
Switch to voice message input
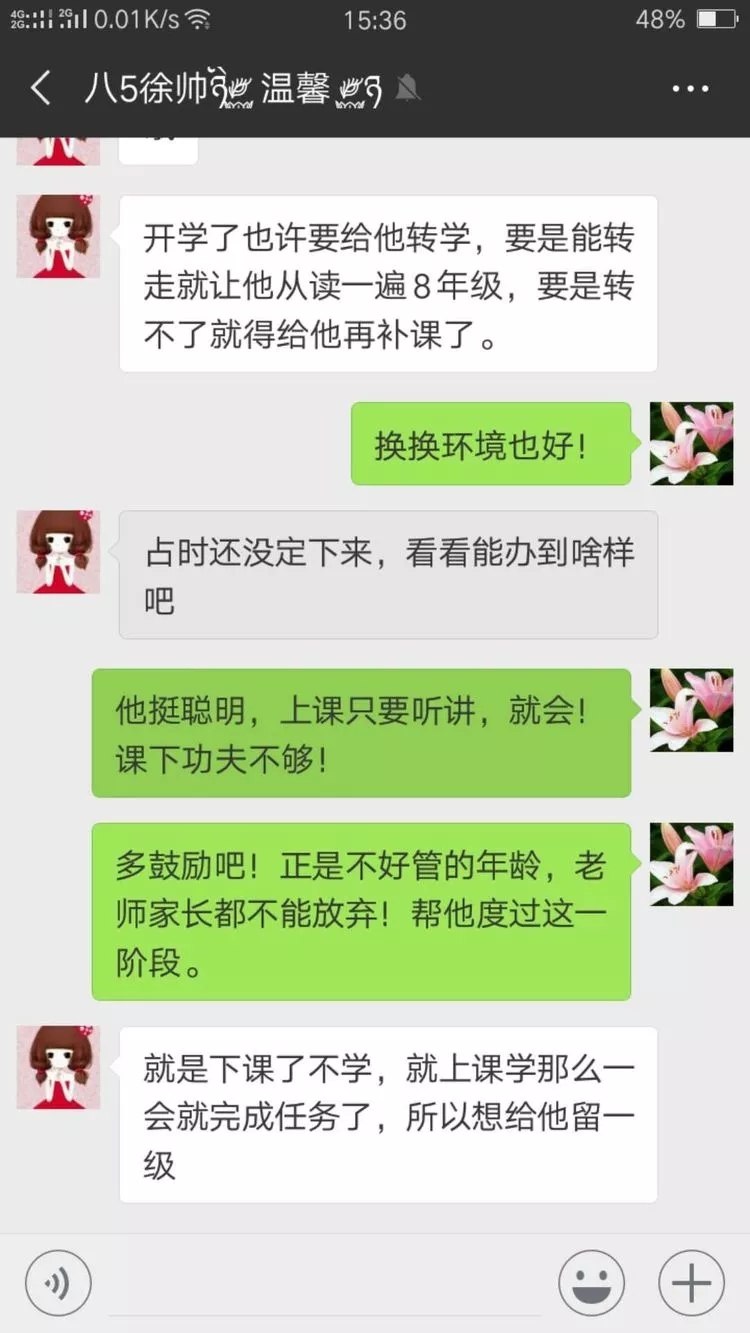[x=58, y=1283]
